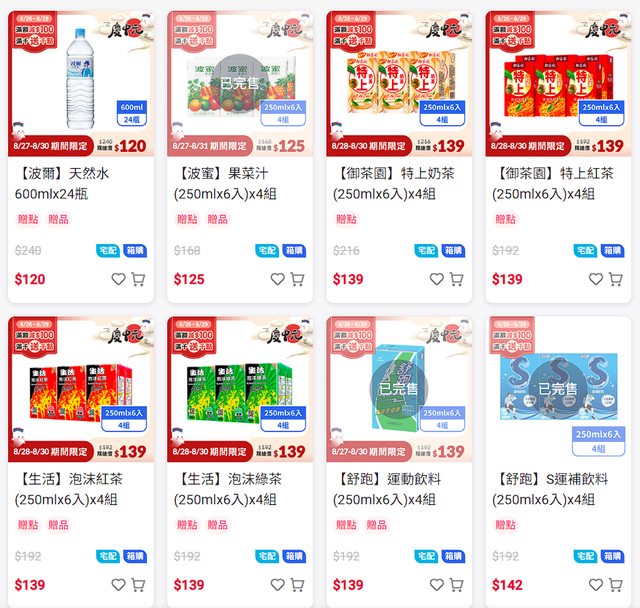Image resolution: width=640 pixels, height=608 pixels.
Task: Add 舒跑 S運補飲料 to cart
Action: pos(615,585)
